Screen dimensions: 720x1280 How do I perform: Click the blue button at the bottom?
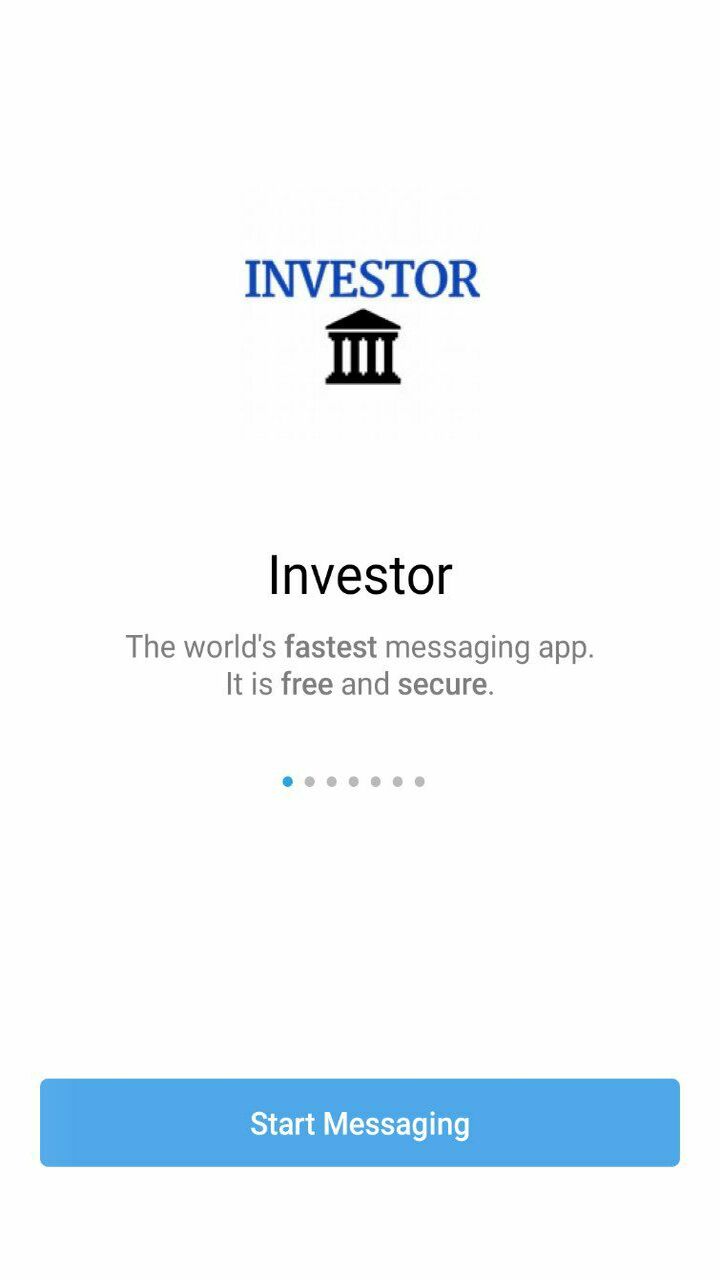point(360,1123)
